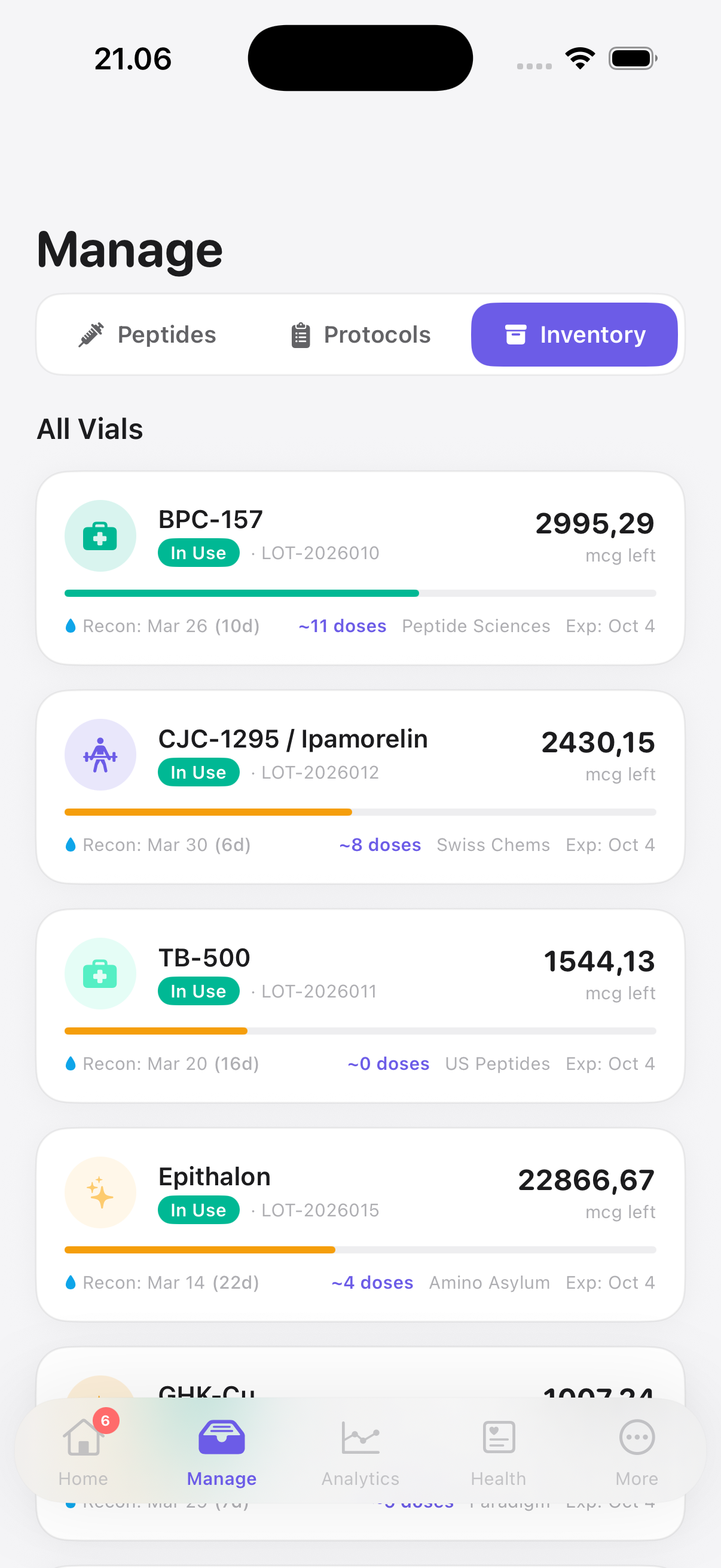Switch to the Protocols tab

[x=358, y=334]
